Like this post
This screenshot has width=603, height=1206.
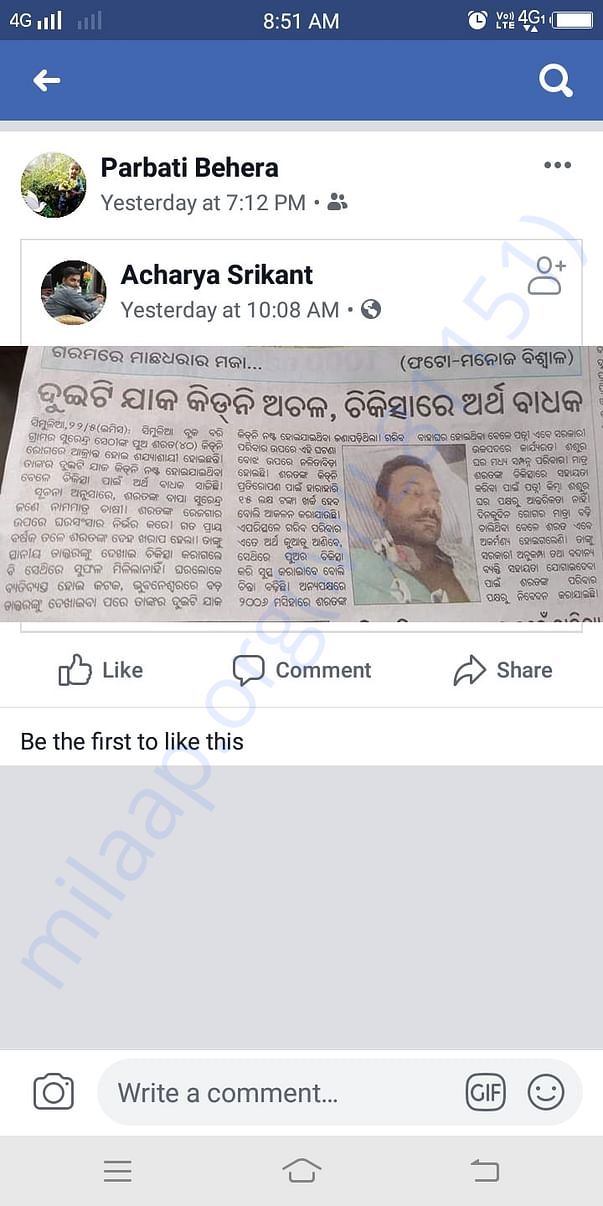pyautogui.click(x=100, y=670)
